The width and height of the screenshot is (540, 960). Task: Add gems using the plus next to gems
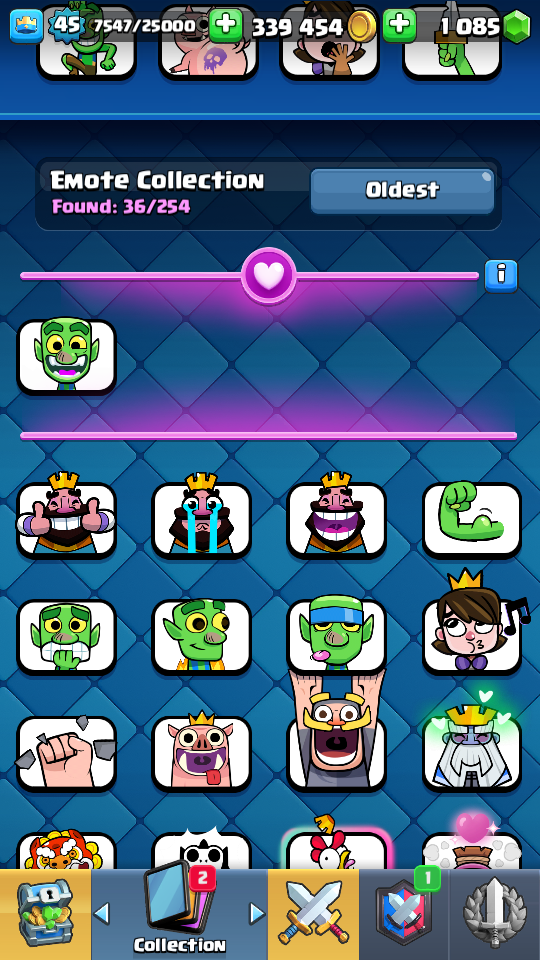tap(399, 25)
